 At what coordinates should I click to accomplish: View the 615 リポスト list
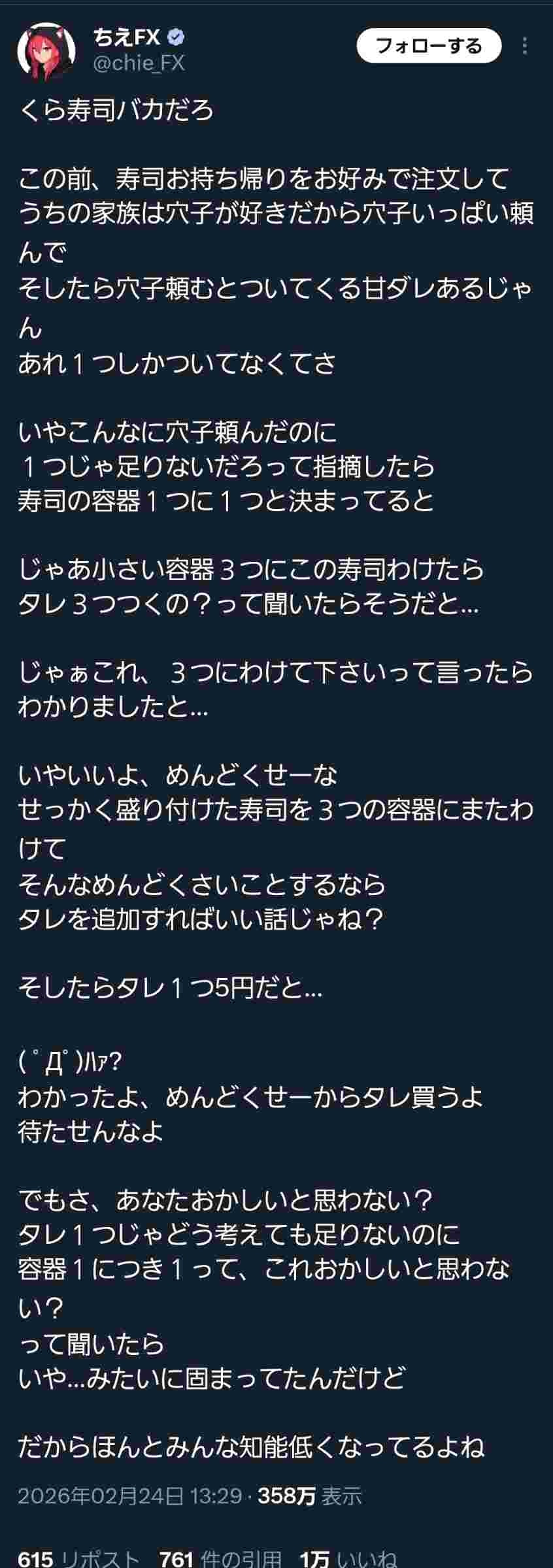coord(78,1558)
